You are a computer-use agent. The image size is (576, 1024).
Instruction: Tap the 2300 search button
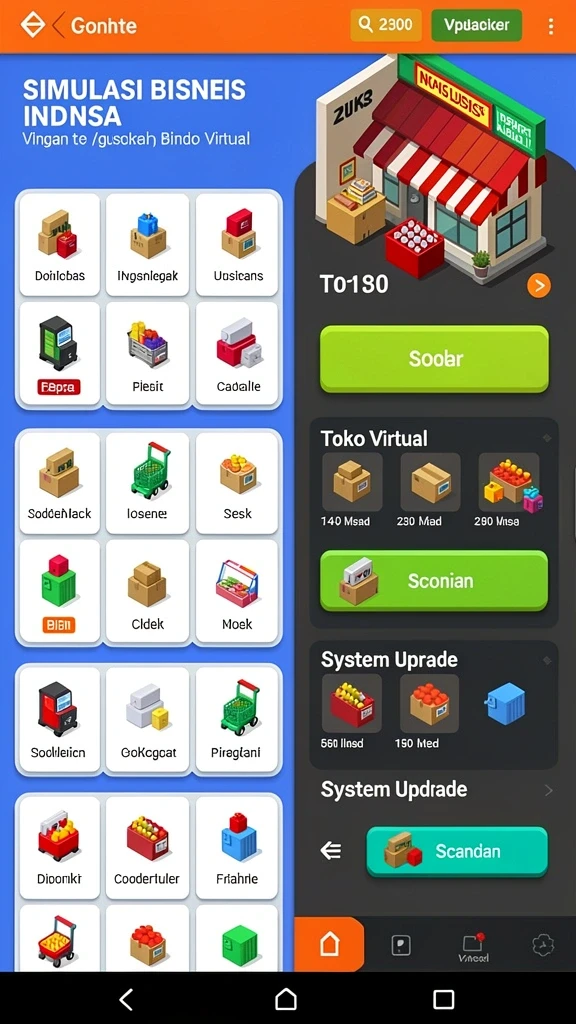coord(386,25)
